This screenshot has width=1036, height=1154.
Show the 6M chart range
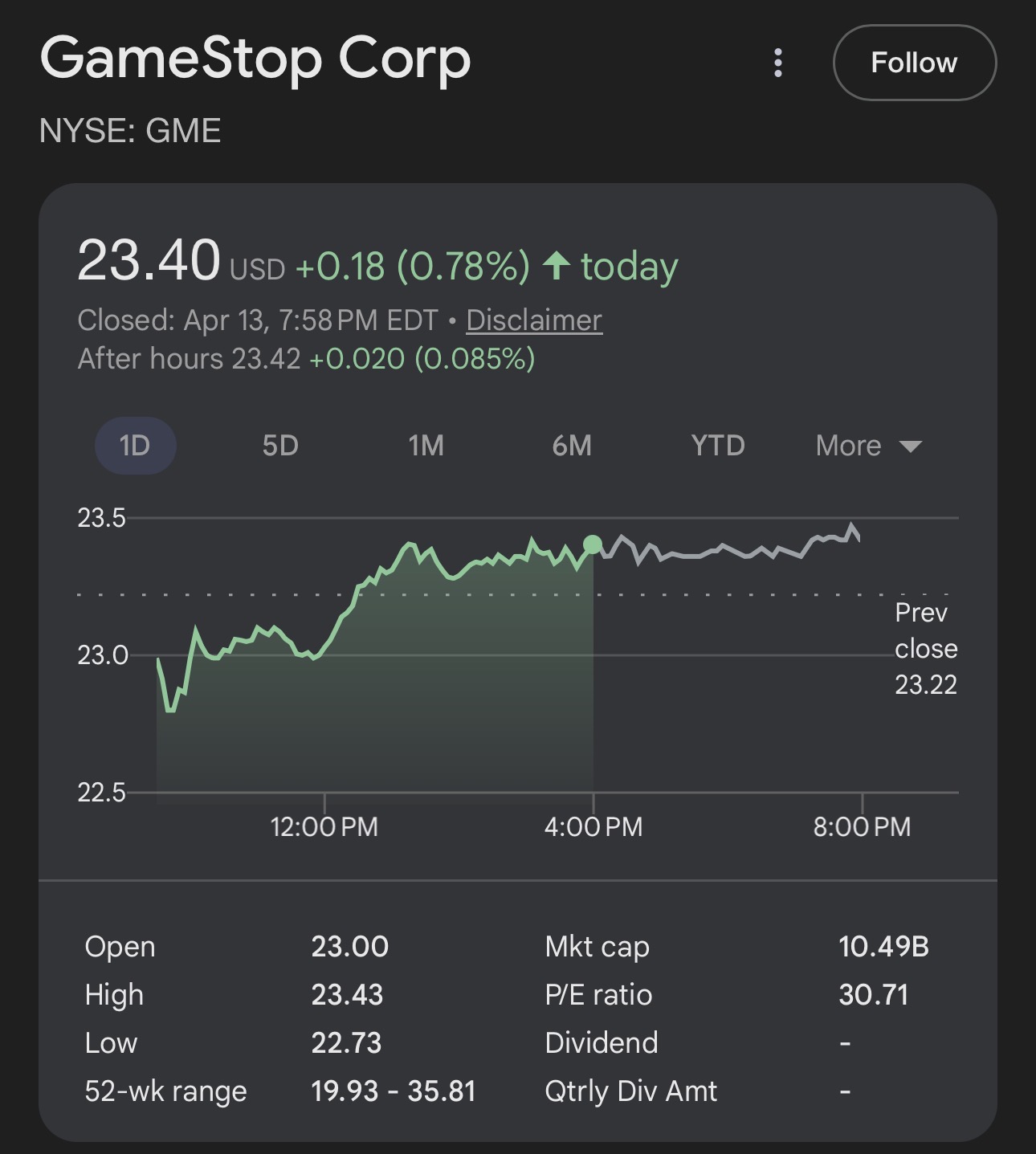pyautogui.click(x=572, y=446)
